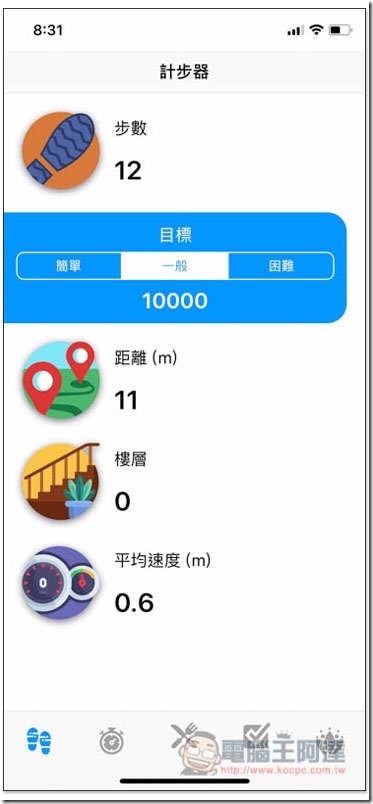
Task: Open the footprints pedometer tab
Action: coord(39,741)
